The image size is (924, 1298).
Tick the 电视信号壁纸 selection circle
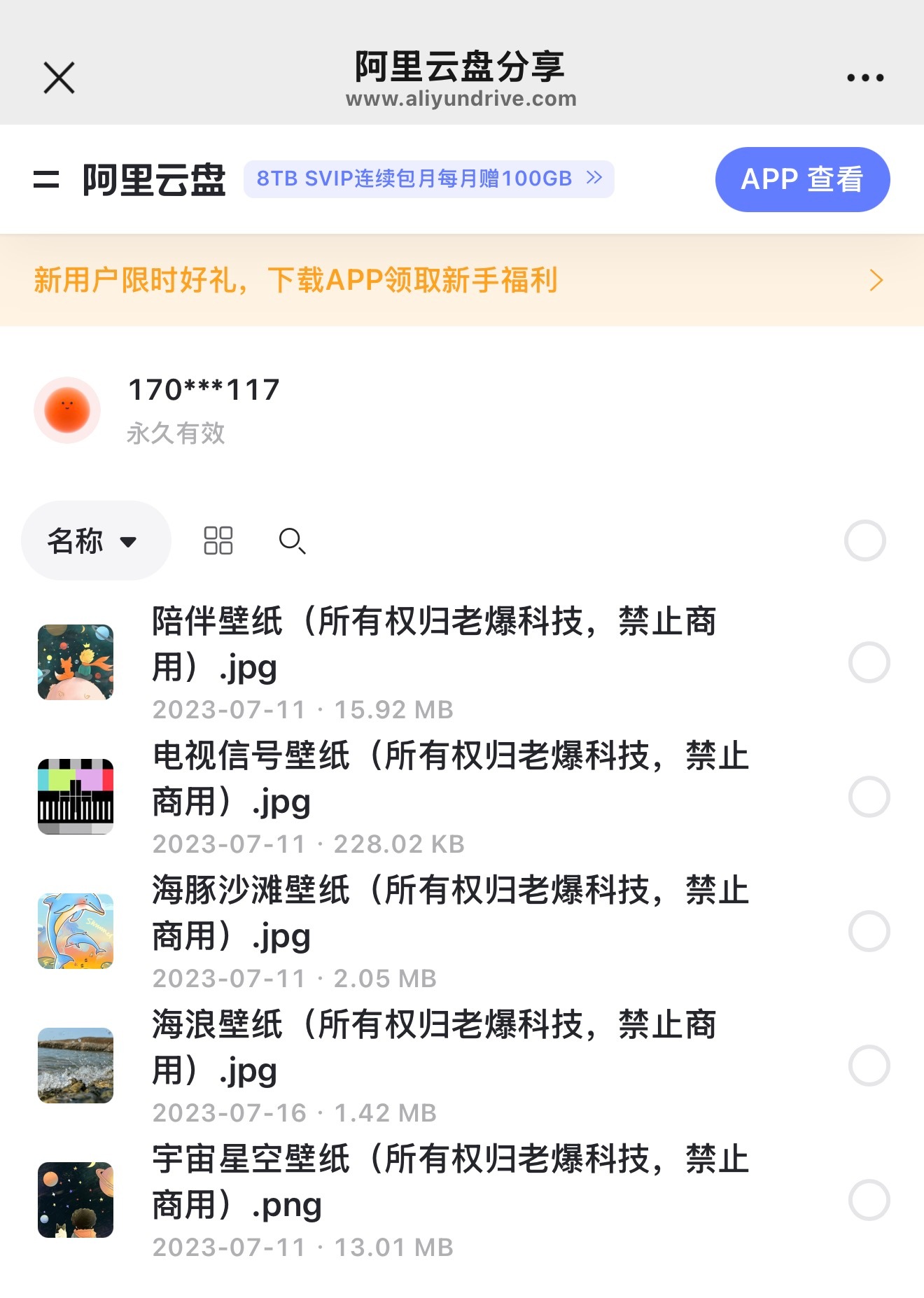coord(869,797)
